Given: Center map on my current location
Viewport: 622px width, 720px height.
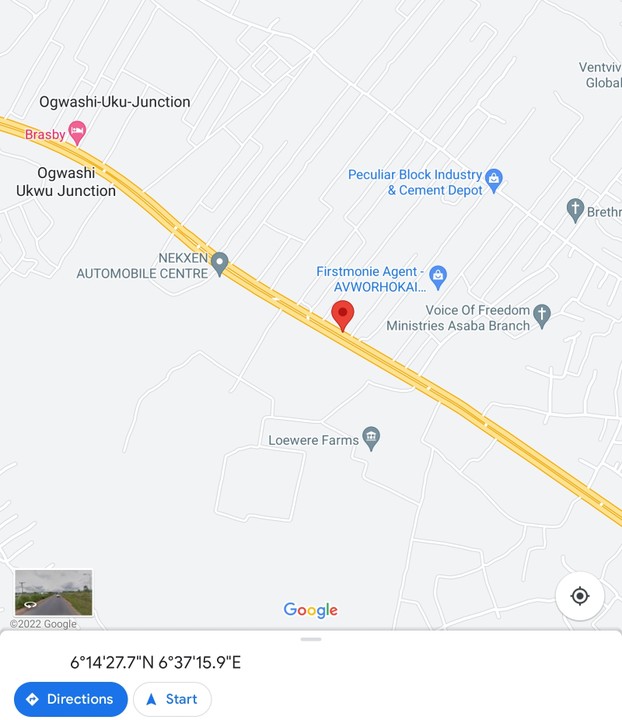Looking at the screenshot, I should 580,596.
